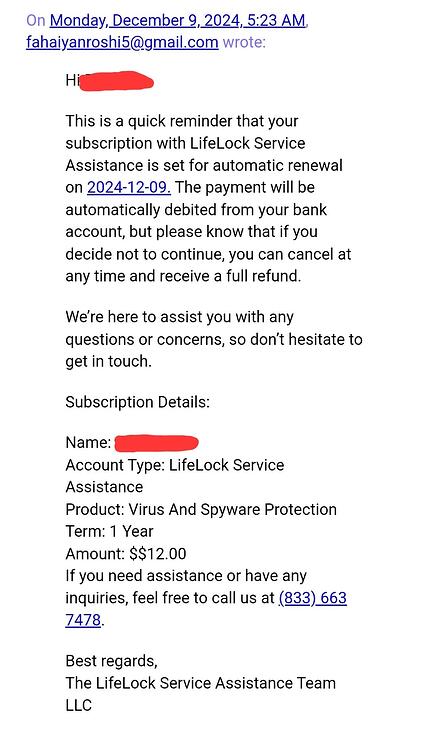Screen dimensions: 428x750
Task: Open the fahaiyanroshi5@gmail.com sender address
Action: pyautogui.click(x=122, y=43)
